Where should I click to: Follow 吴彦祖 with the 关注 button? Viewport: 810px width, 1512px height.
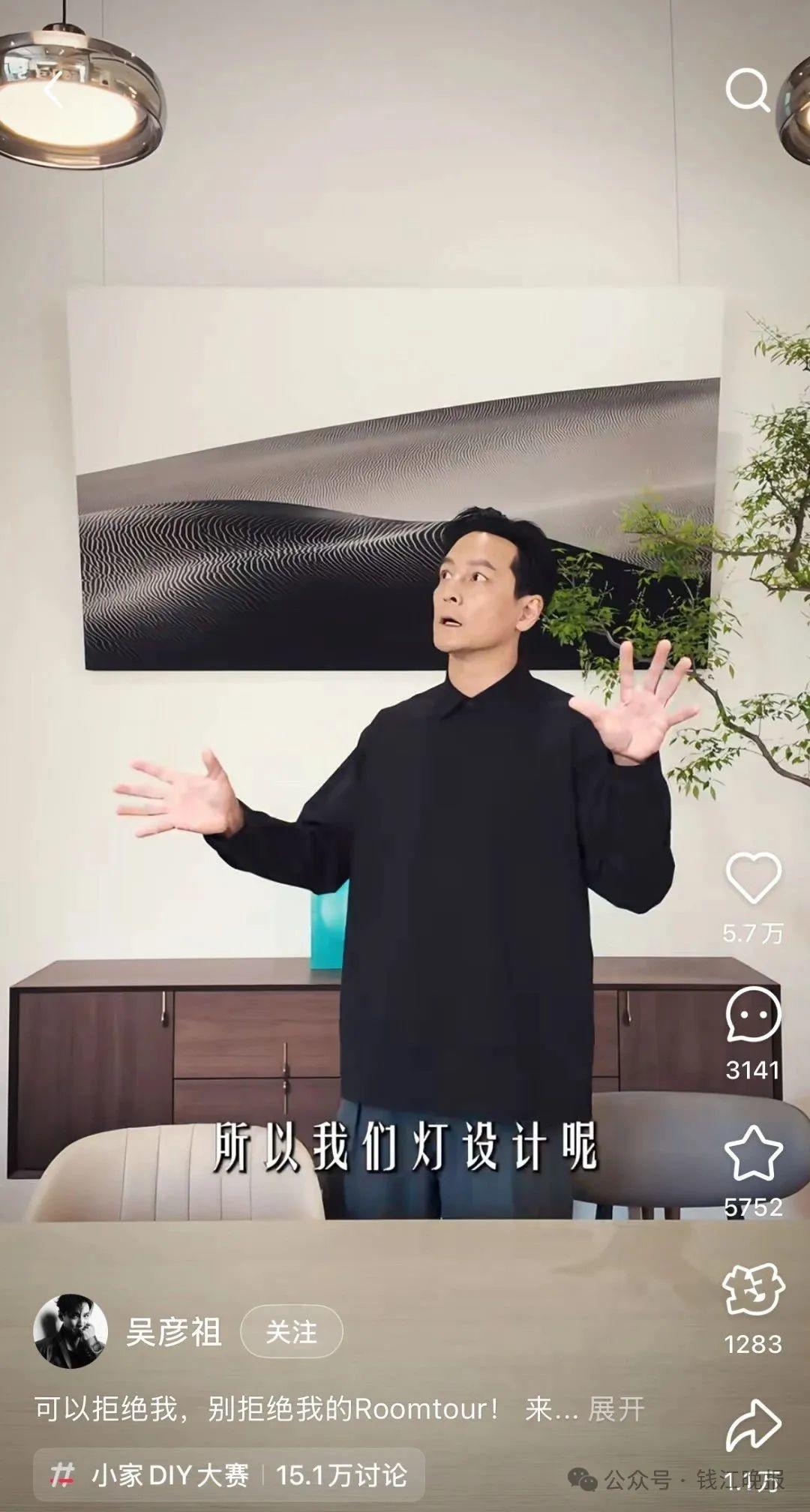291,1331
